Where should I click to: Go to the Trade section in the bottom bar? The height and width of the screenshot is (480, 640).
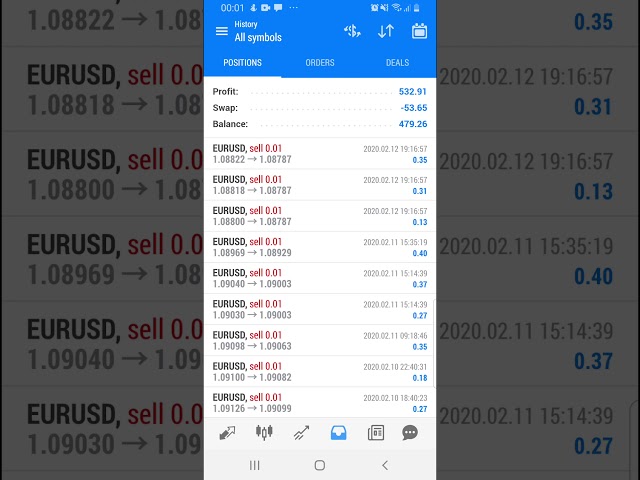click(x=301, y=433)
